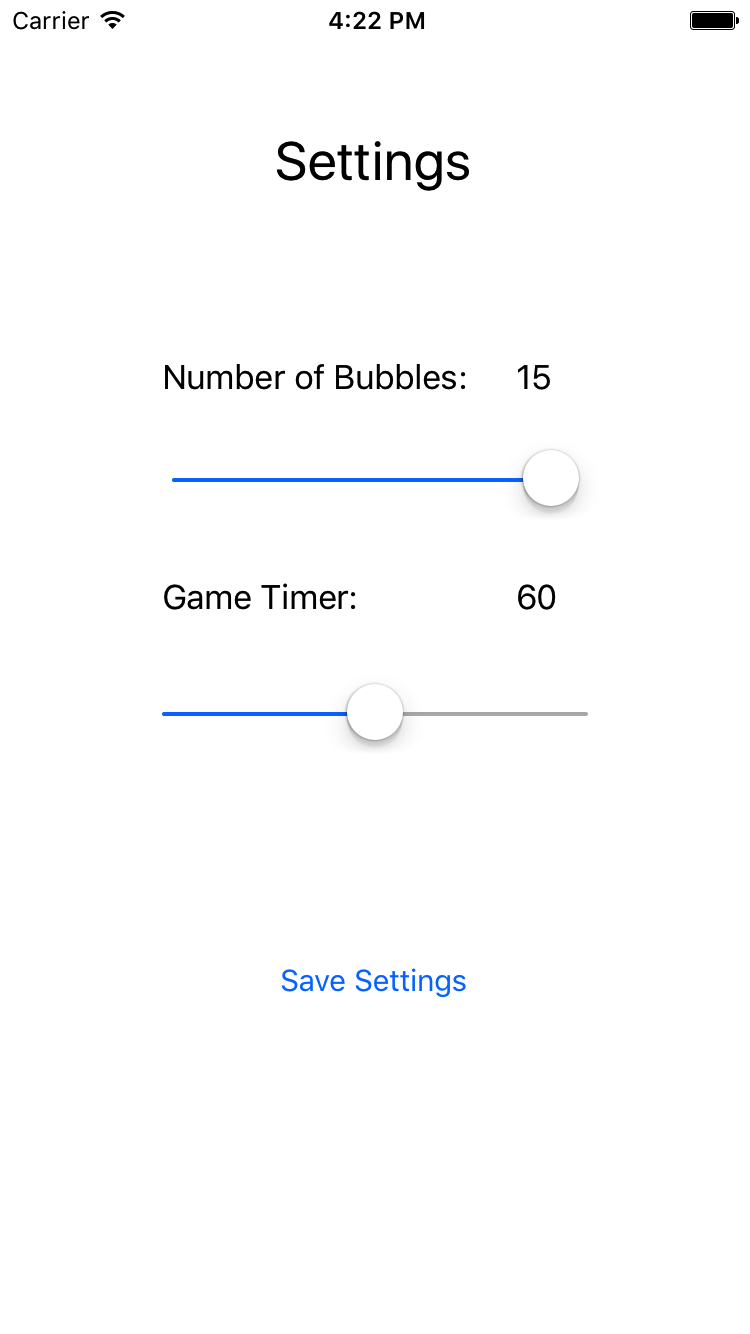Tap the Game Timer slider handle
750x1334 pixels.
click(x=375, y=712)
